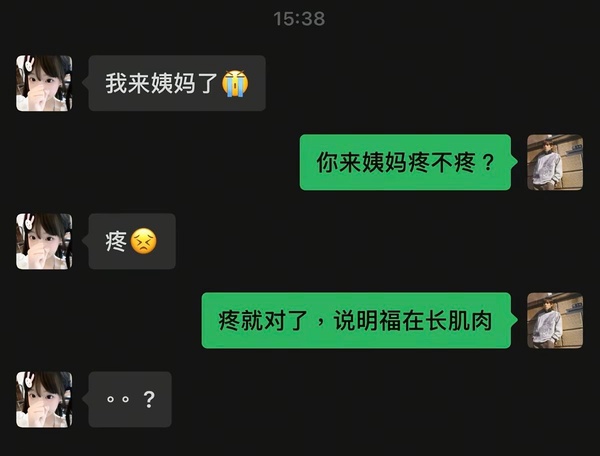This screenshot has height=456, width=600.
Task: Tap avatar beside 疼就对了 message
Action: (555, 320)
